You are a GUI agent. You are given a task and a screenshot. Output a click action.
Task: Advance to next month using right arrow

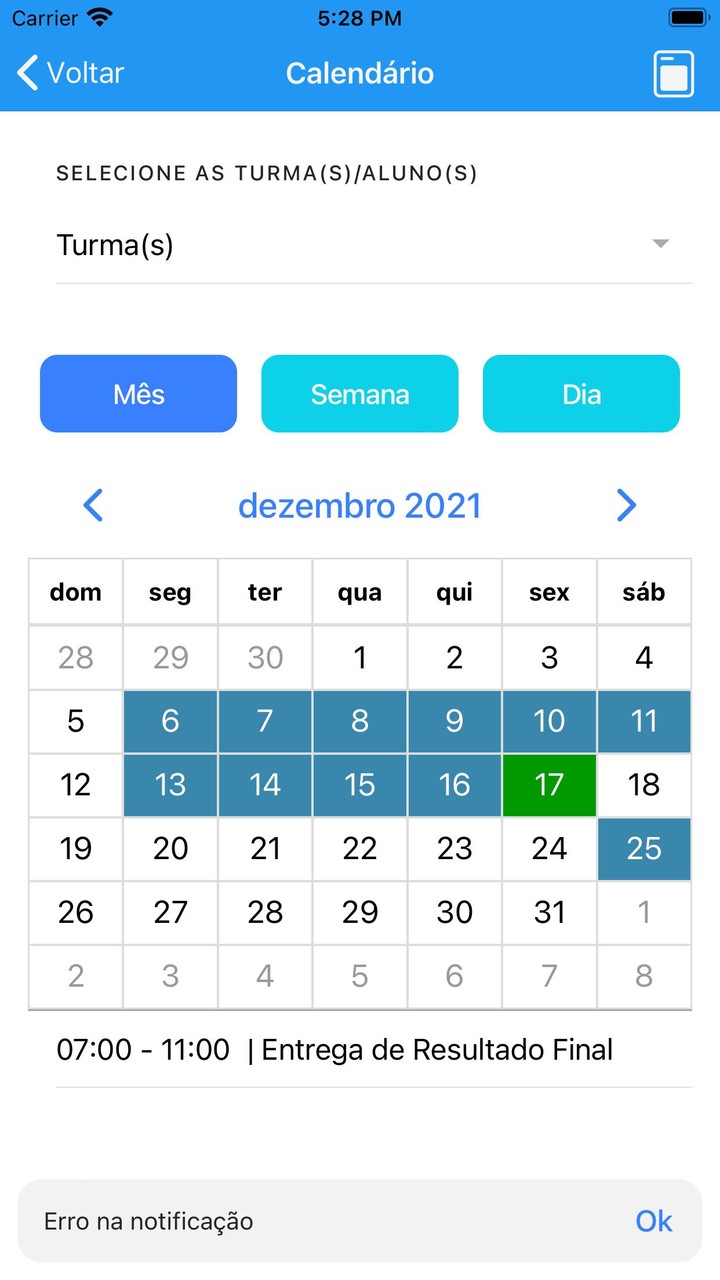[626, 505]
